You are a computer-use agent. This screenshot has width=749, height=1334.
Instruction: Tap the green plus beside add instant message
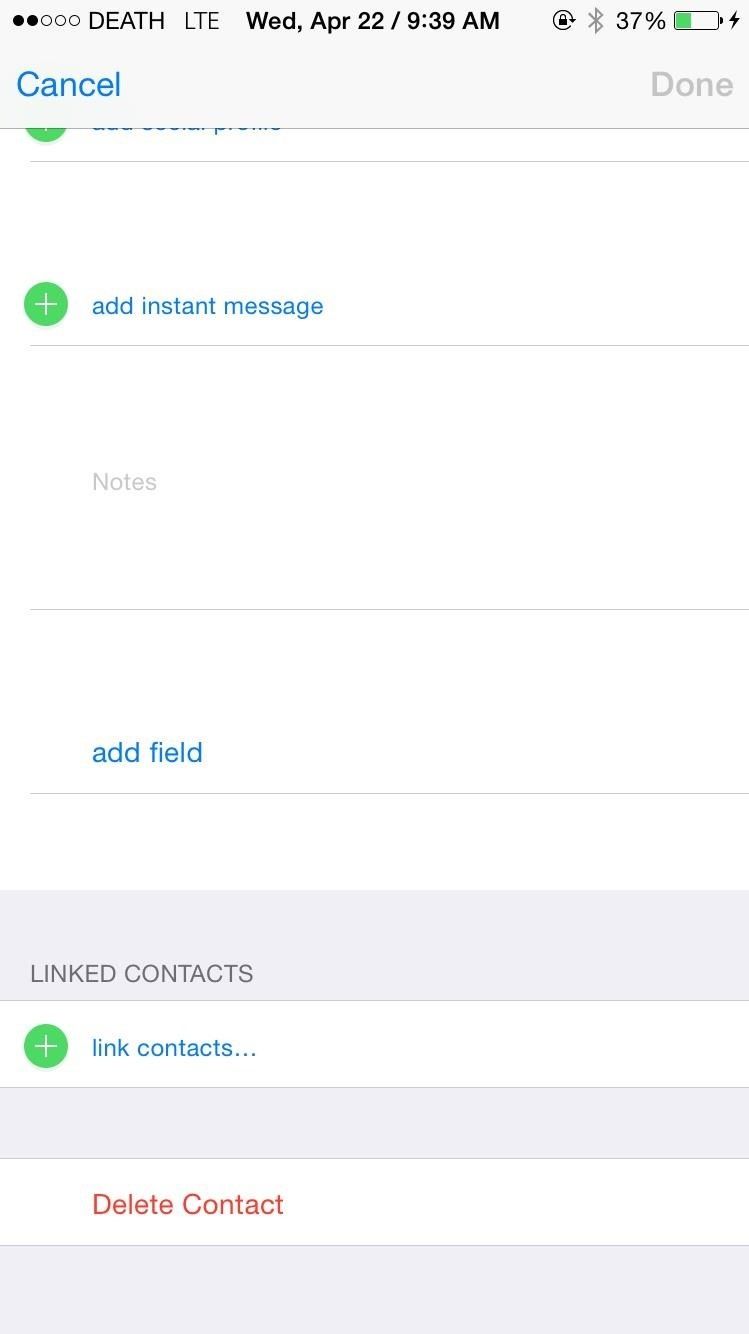click(x=44, y=304)
